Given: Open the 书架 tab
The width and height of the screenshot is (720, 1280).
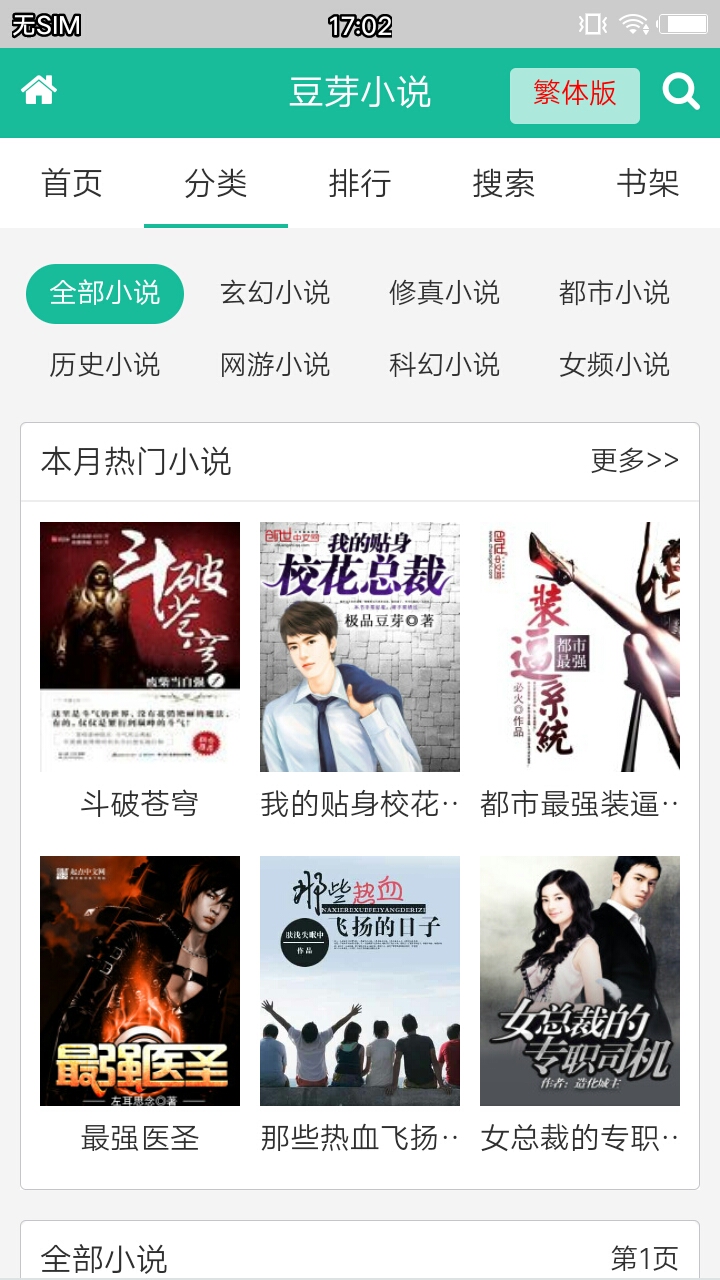Looking at the screenshot, I should tap(648, 184).
